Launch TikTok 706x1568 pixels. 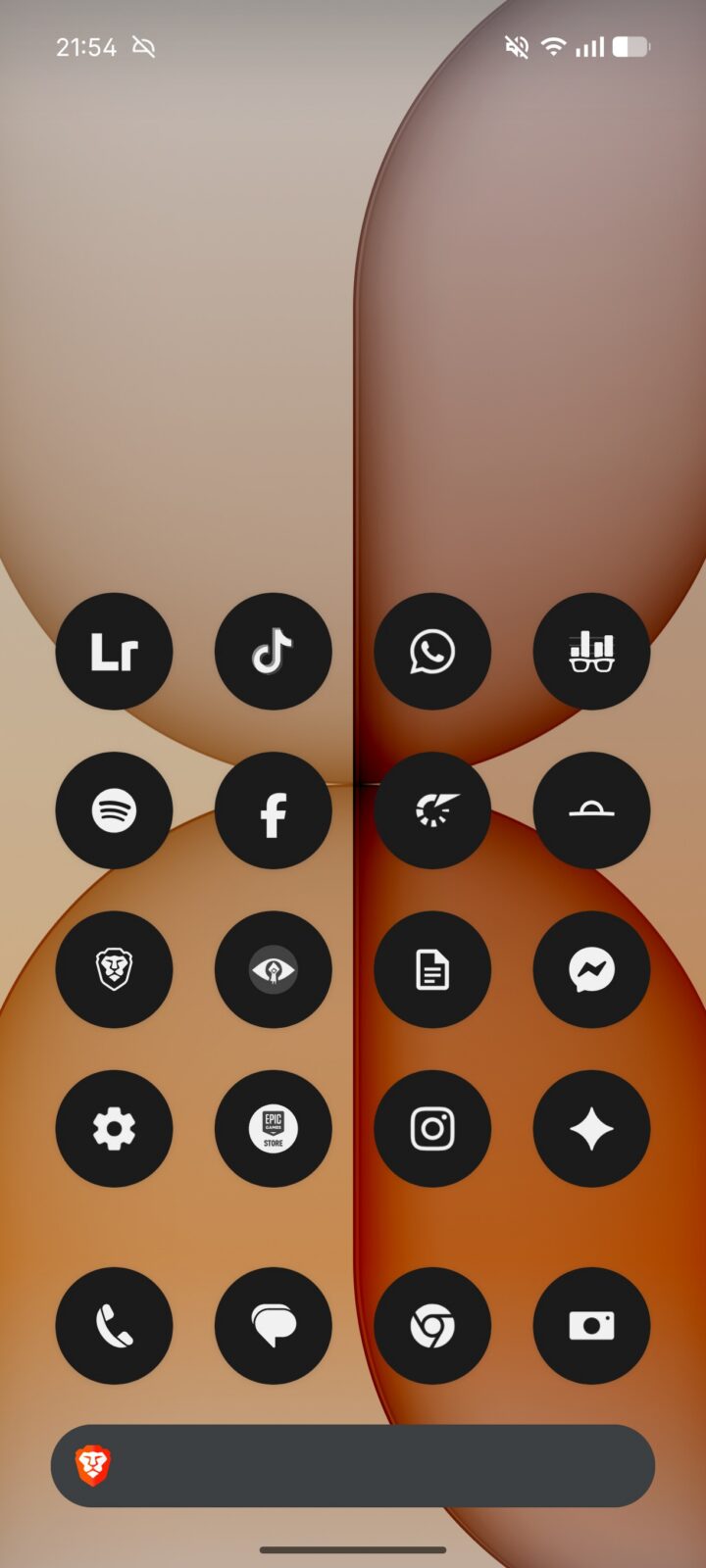(273, 652)
